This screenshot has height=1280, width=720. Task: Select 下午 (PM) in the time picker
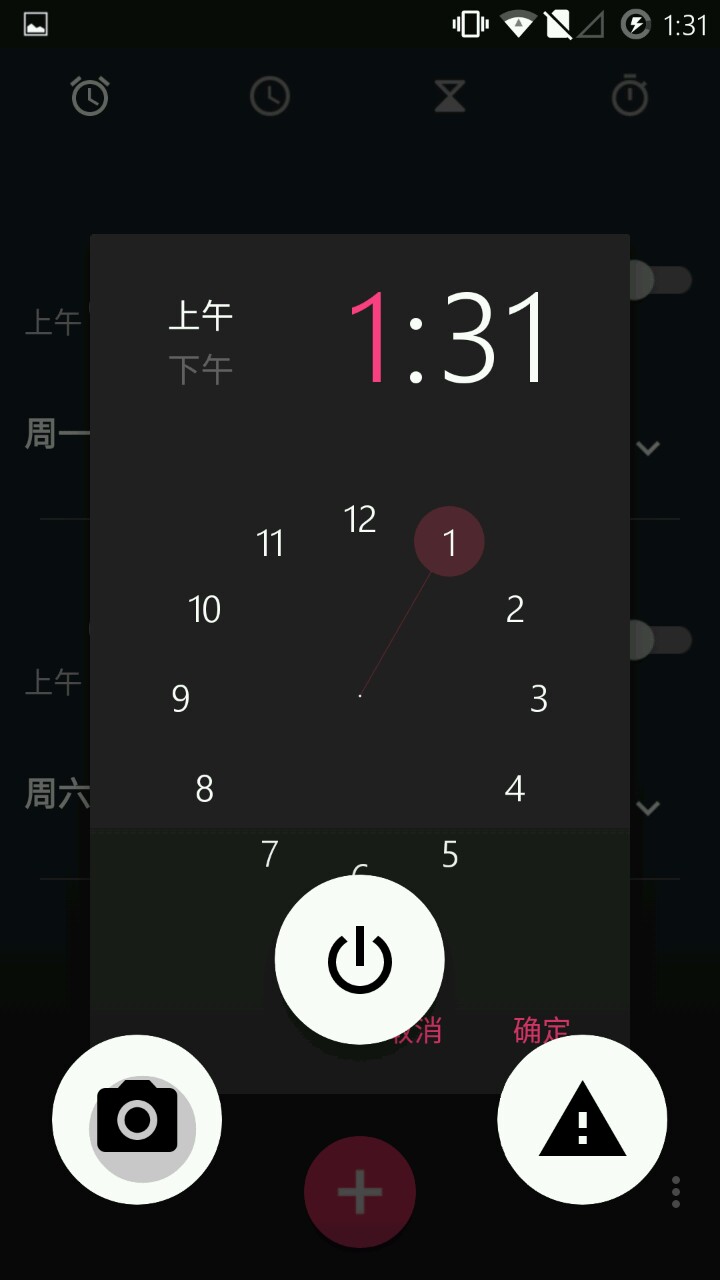200,370
